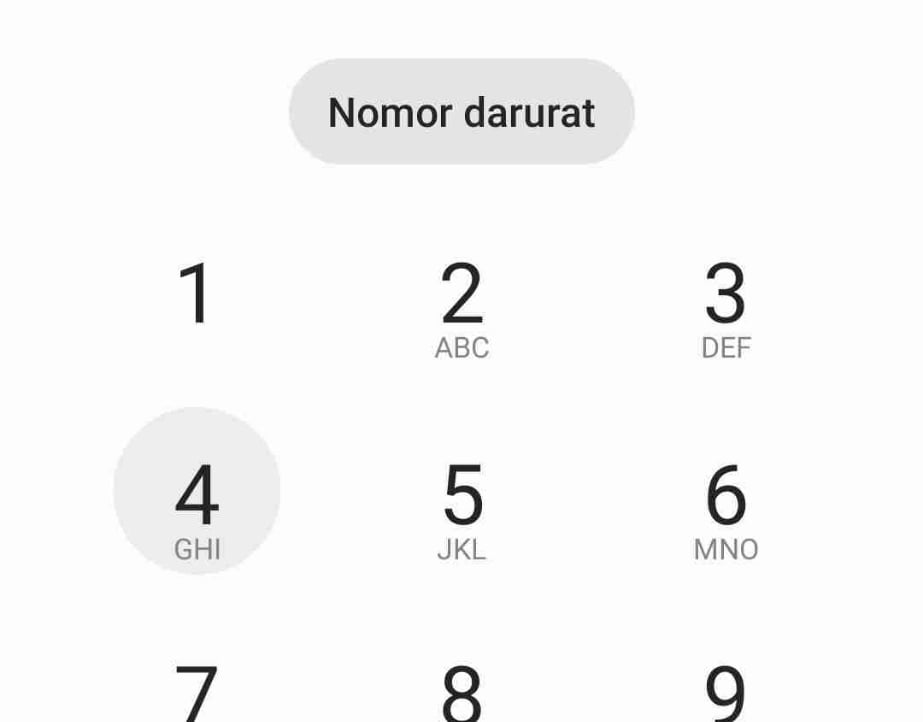Enter digit 7 on the keypad
923x722 pixels.
[197, 692]
